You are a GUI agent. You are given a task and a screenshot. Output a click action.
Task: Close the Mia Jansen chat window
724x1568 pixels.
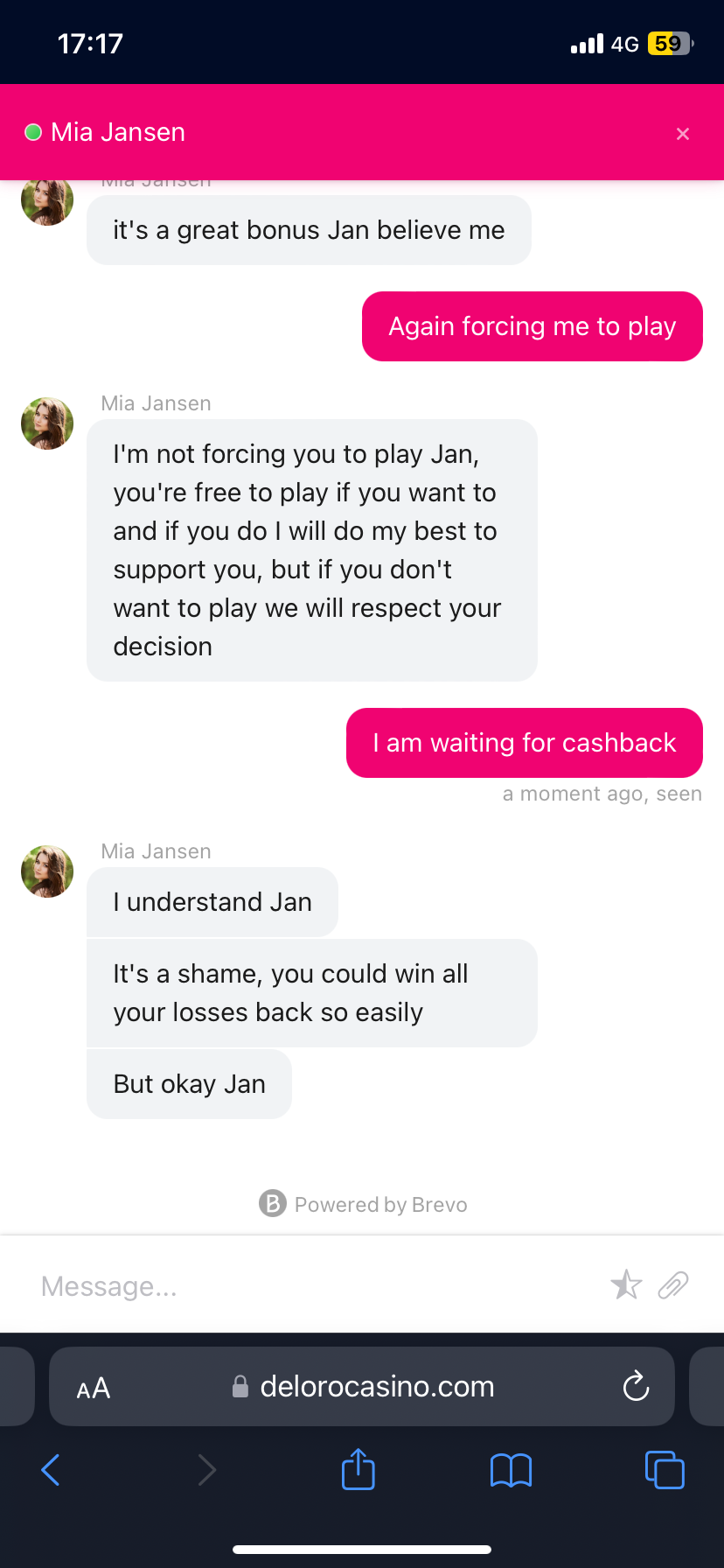(683, 134)
